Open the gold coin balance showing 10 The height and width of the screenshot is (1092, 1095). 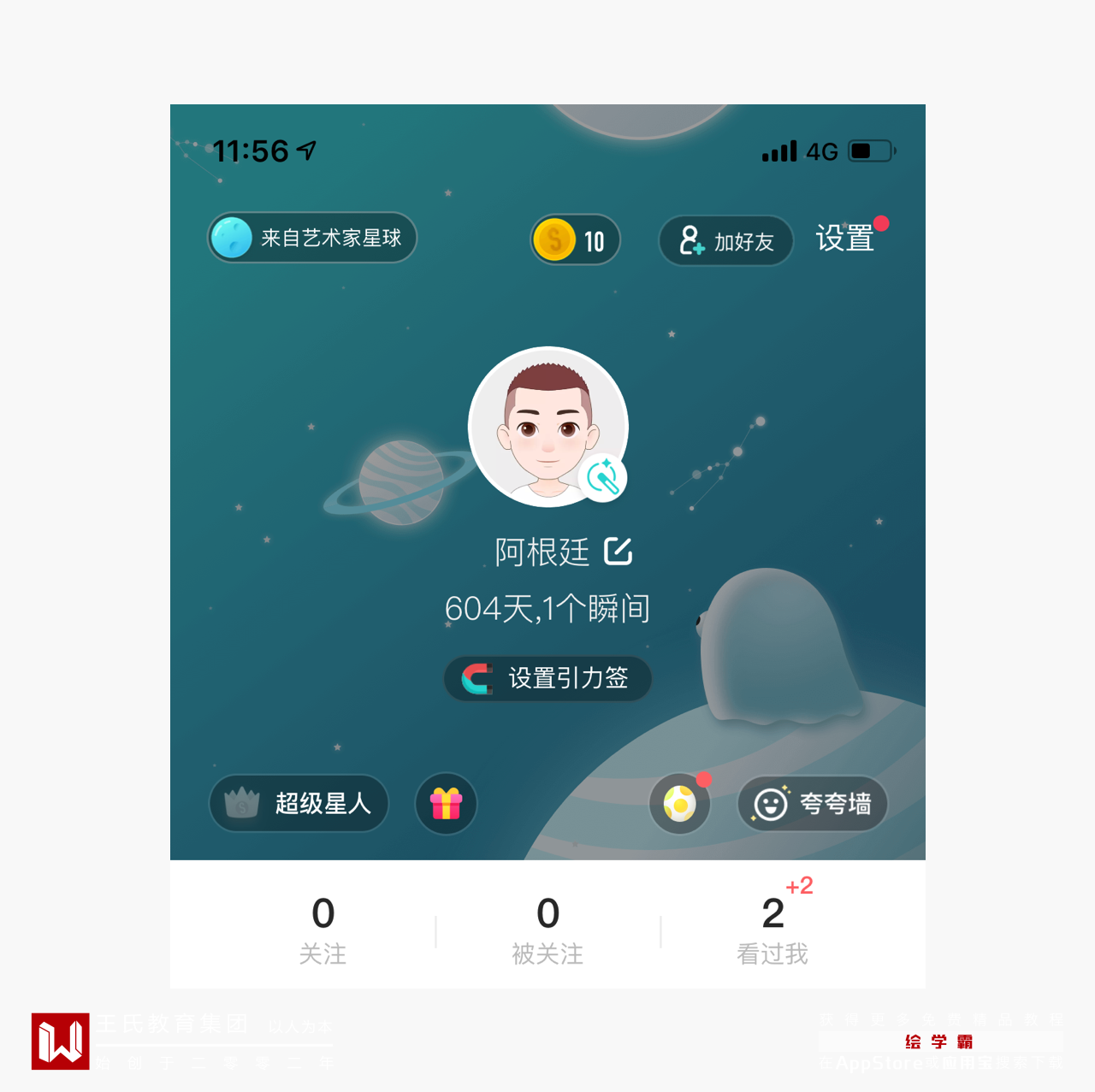[x=575, y=240]
